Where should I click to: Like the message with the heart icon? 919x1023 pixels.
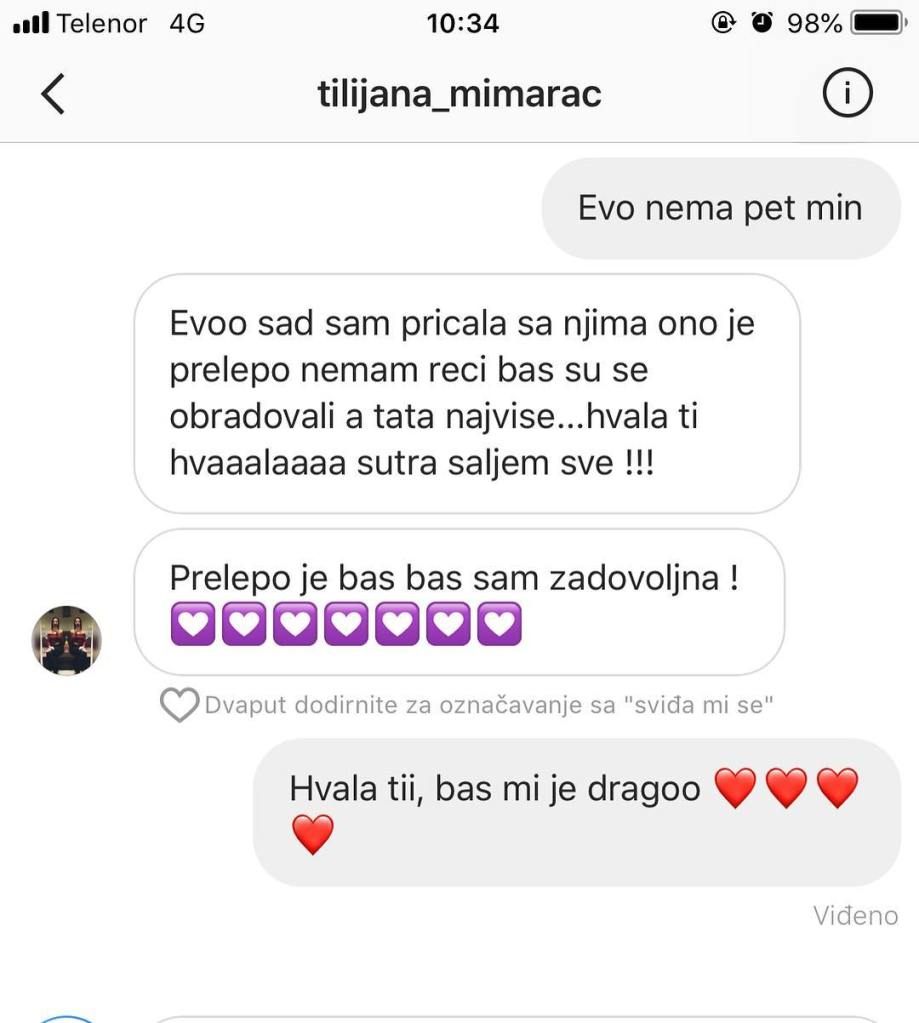[180, 705]
